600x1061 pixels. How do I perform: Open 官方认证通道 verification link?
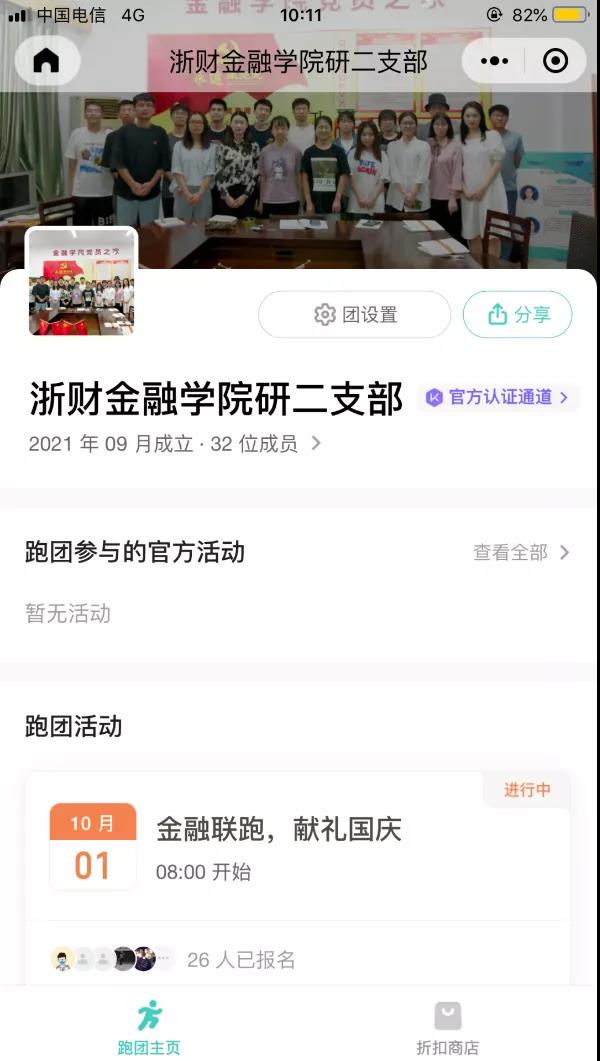(x=498, y=397)
